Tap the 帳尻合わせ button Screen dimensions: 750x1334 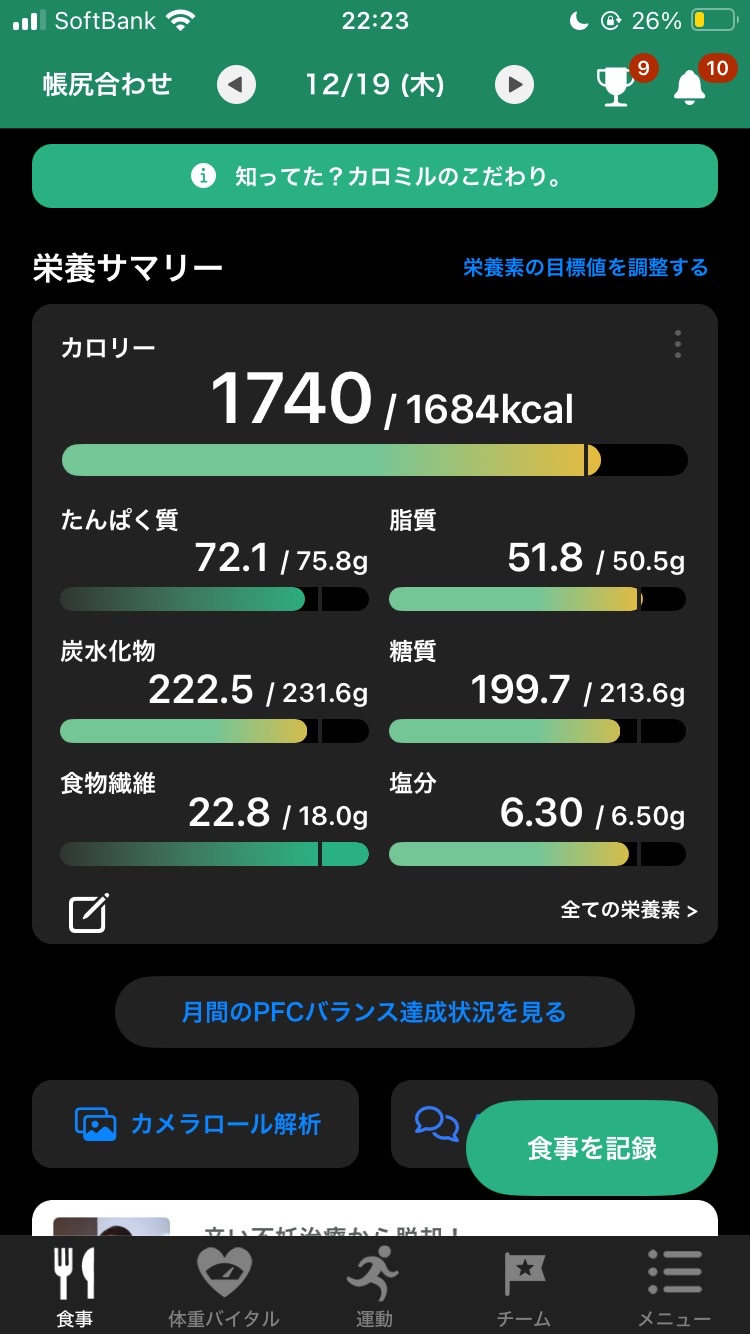coord(107,84)
